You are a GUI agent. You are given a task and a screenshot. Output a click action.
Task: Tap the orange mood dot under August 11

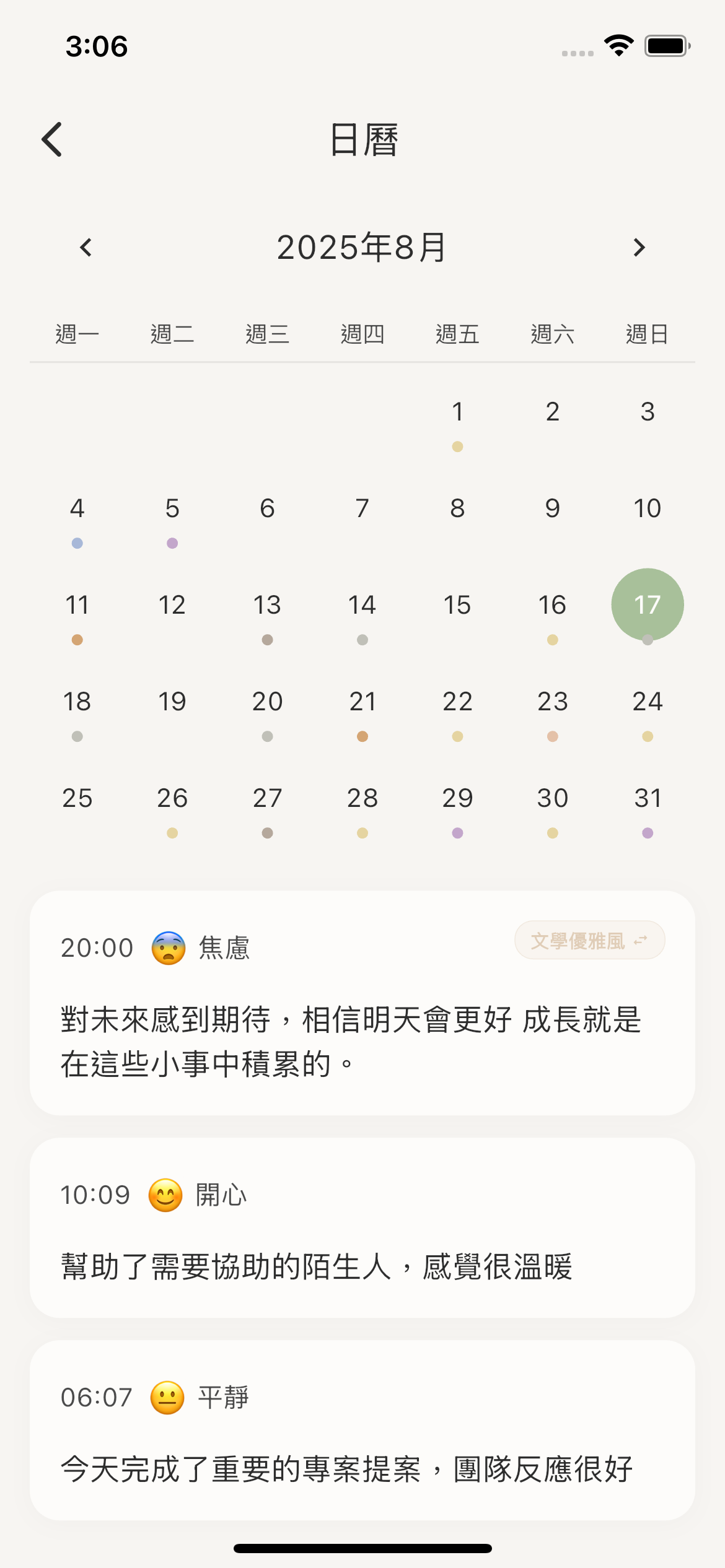pyautogui.click(x=77, y=639)
